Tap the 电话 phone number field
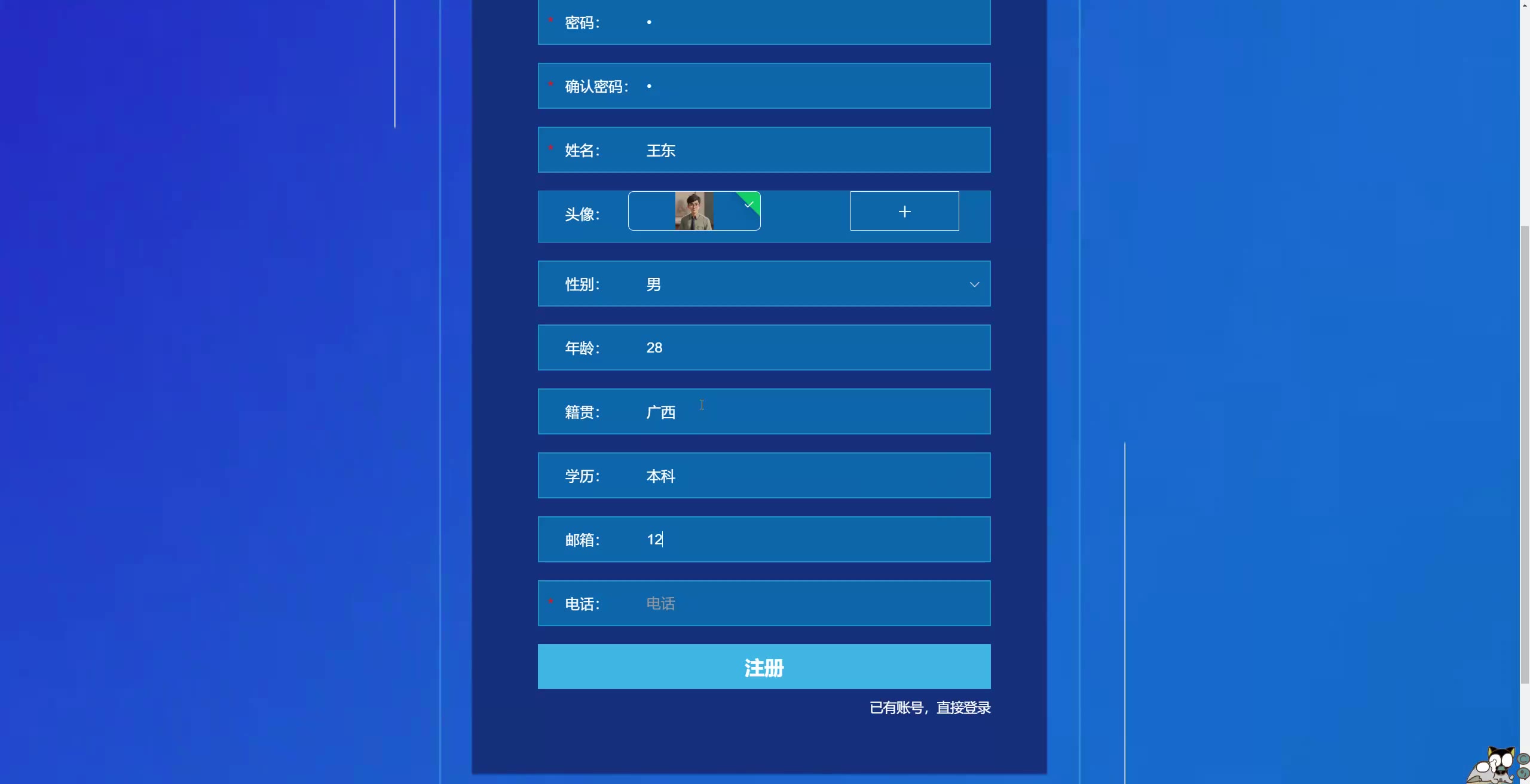 point(813,604)
